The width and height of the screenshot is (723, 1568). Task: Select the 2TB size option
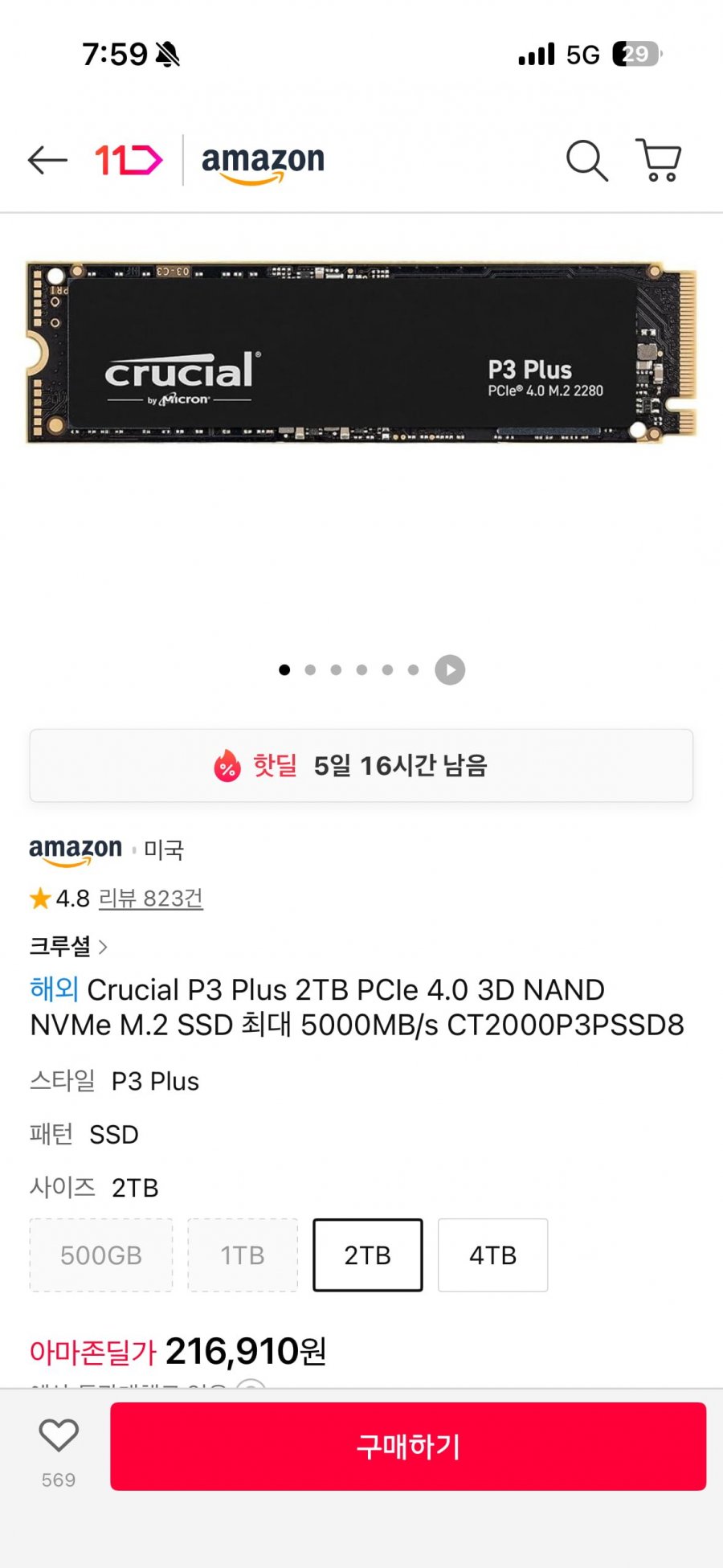pyautogui.click(x=368, y=1255)
